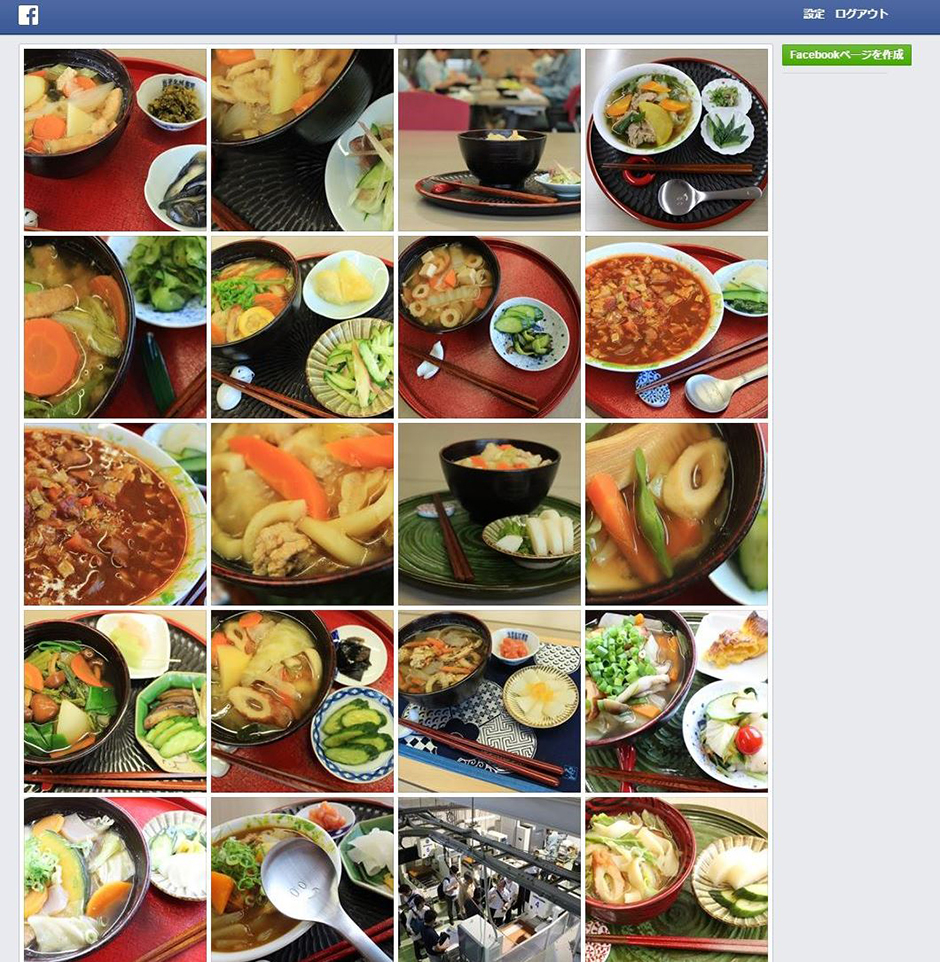Open the factory floor overhead photo

[x=489, y=879]
